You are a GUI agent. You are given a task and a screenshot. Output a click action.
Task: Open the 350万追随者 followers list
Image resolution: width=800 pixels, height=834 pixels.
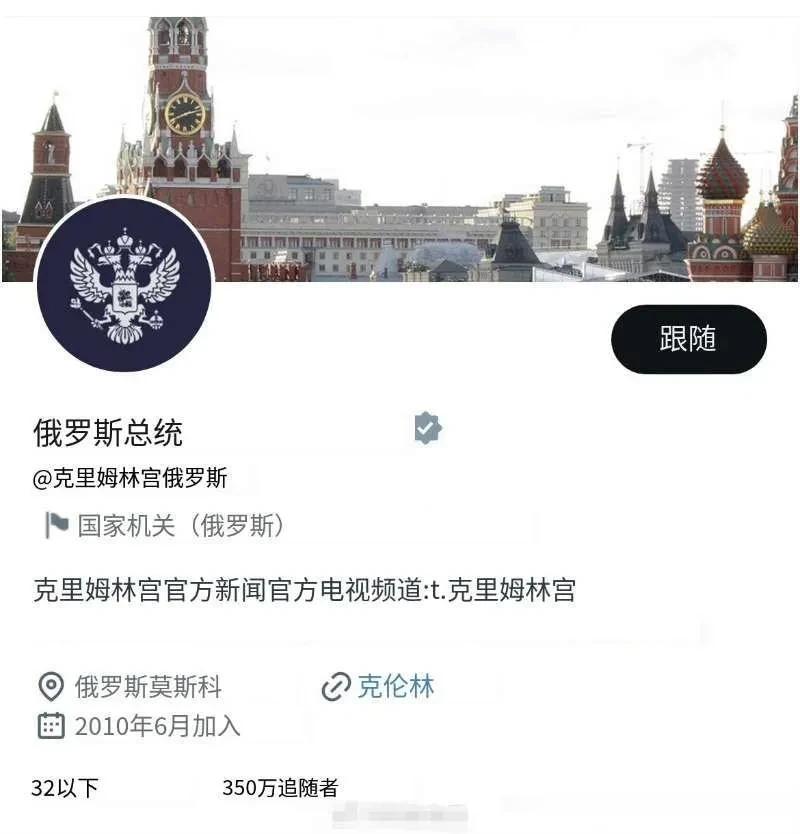click(x=280, y=788)
